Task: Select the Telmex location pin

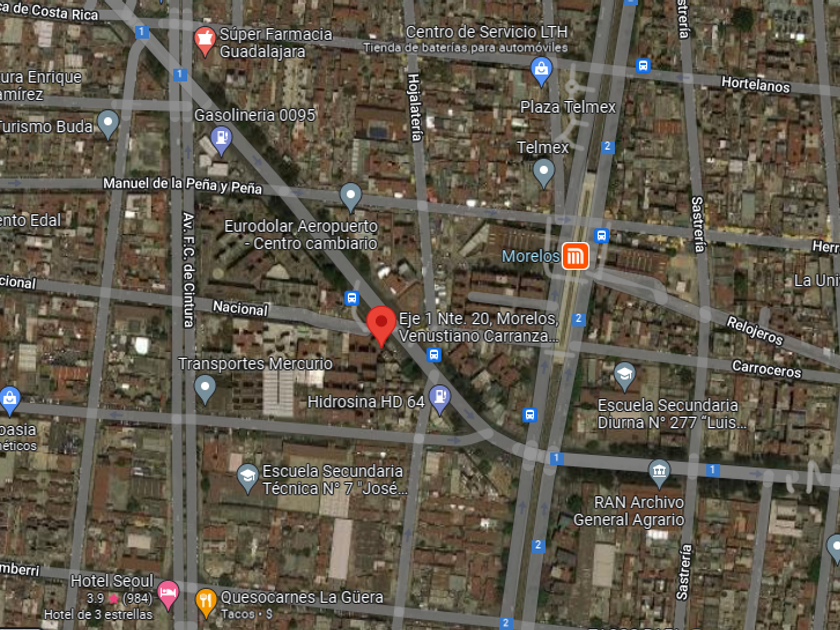Action: coord(543,174)
